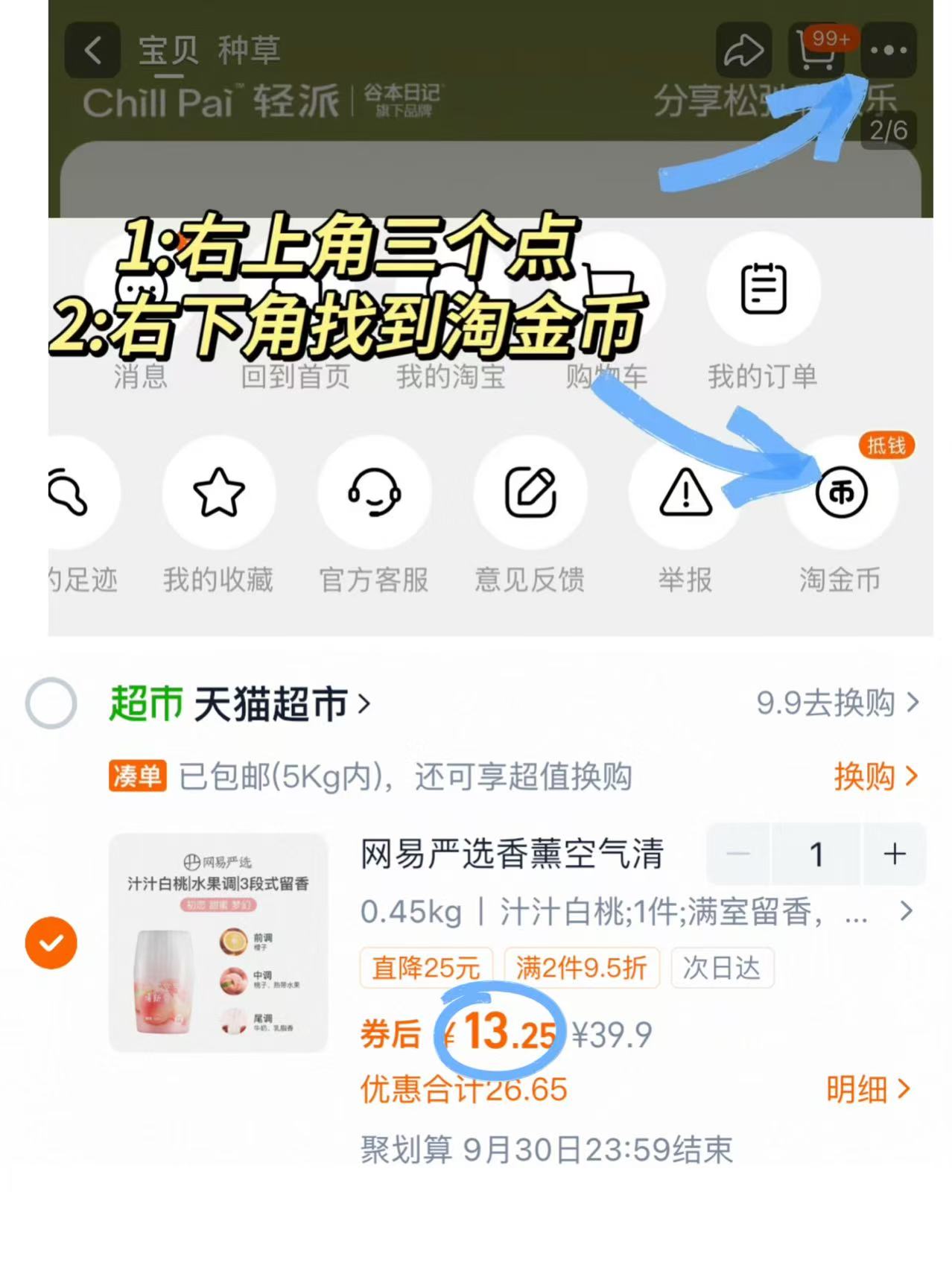Increase item quantity with plus button

tap(893, 855)
